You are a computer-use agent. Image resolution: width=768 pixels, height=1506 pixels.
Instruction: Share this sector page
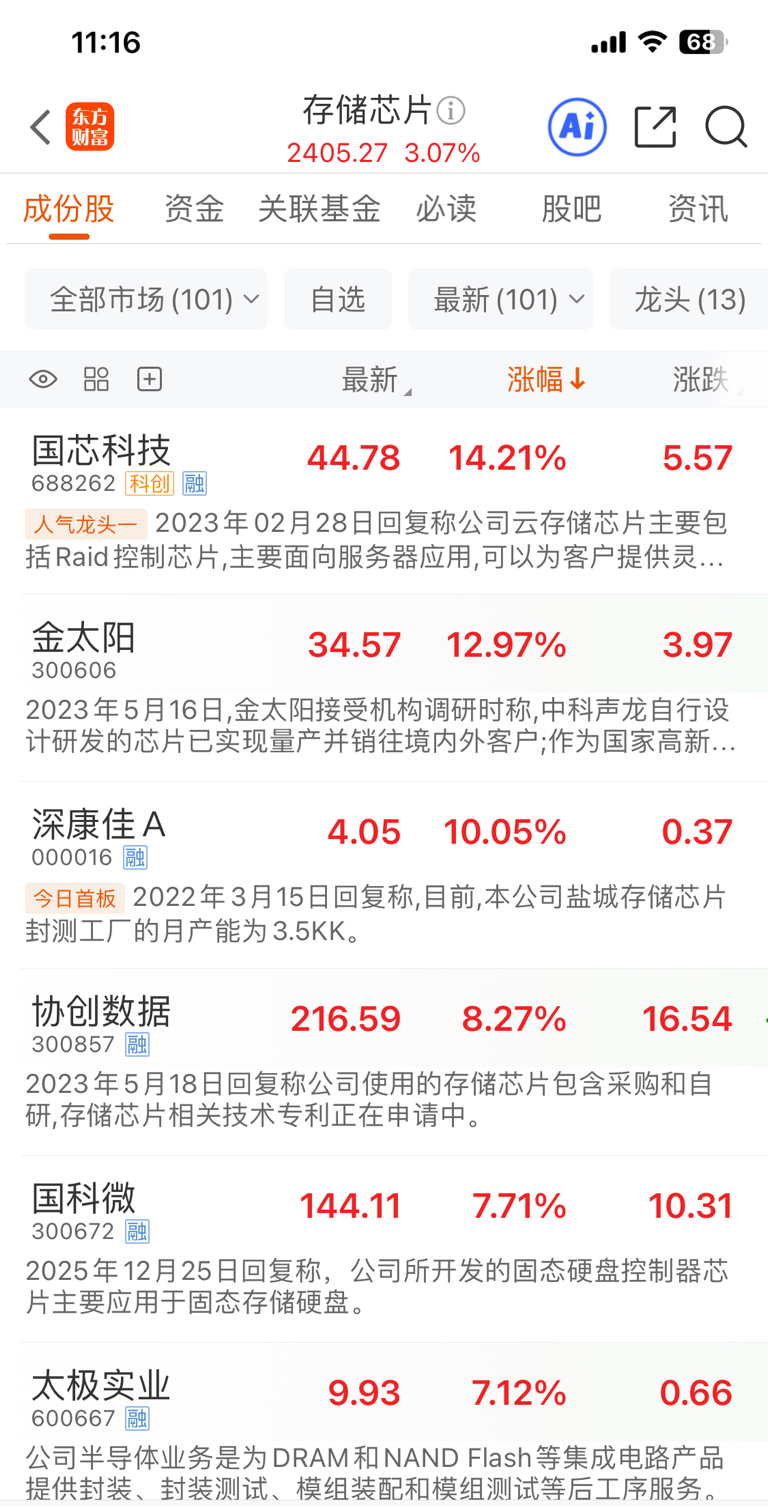tap(655, 127)
